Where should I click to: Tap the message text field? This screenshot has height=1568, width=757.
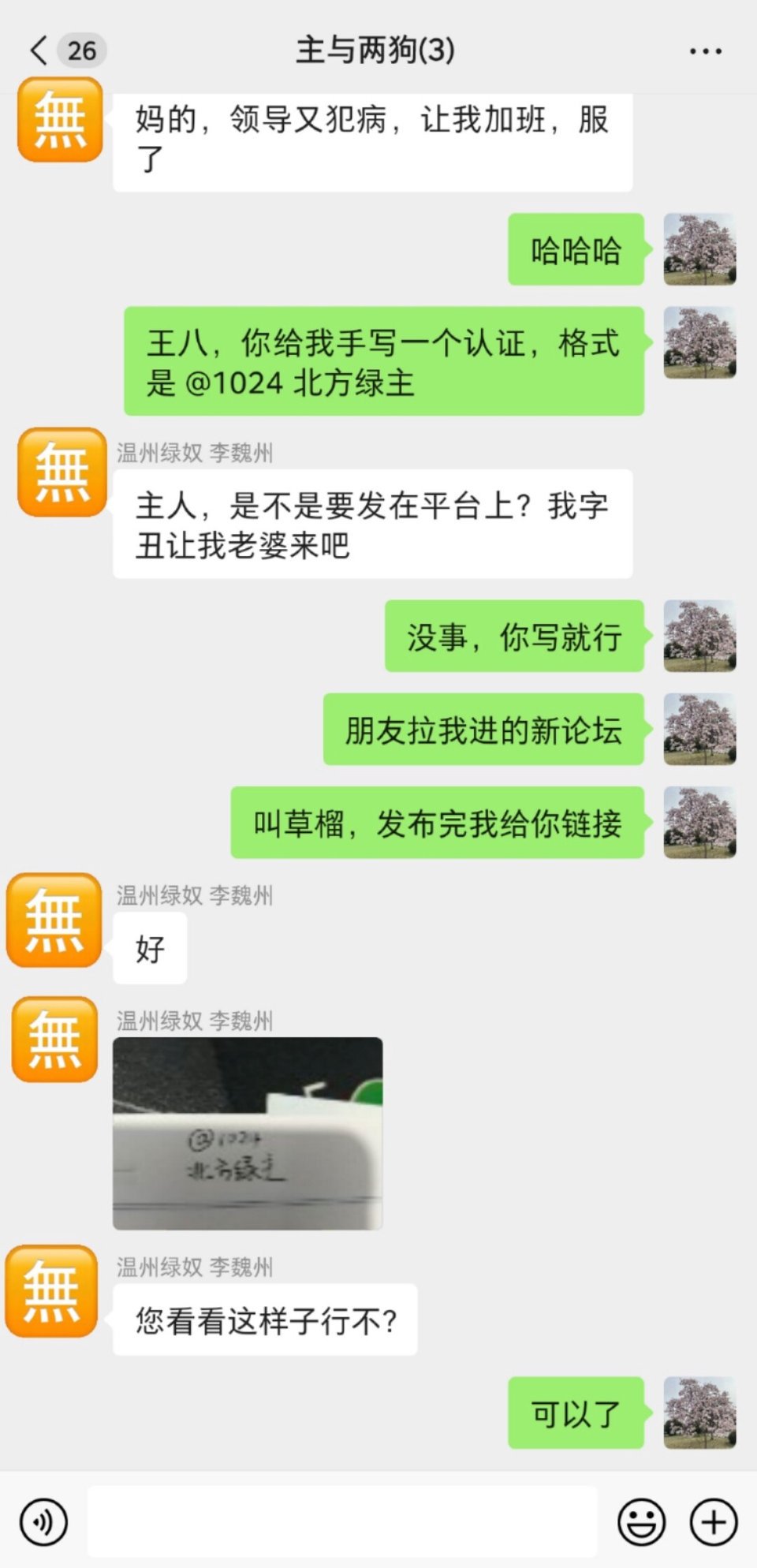[x=342, y=1521]
